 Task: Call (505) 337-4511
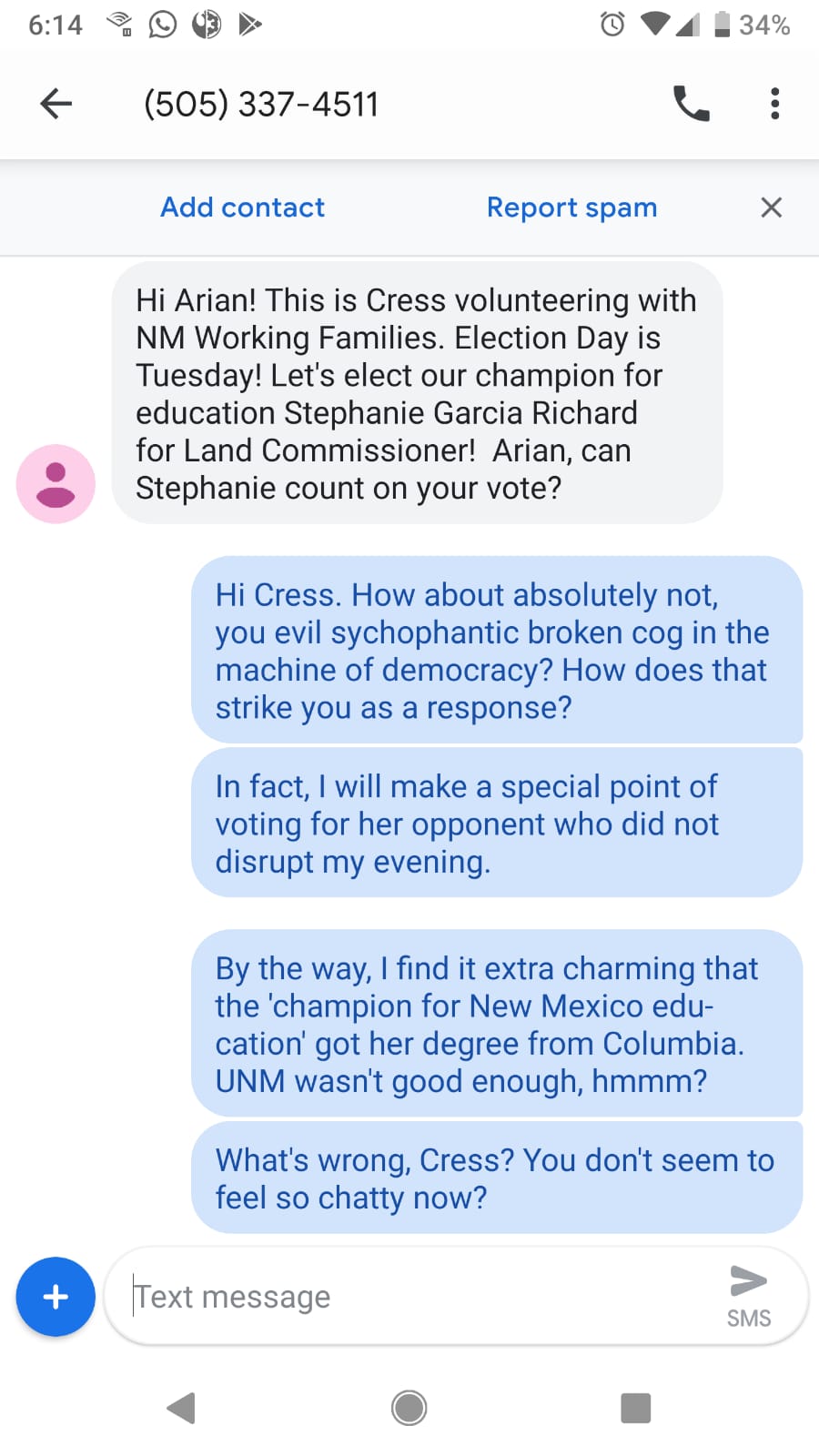[x=691, y=104]
